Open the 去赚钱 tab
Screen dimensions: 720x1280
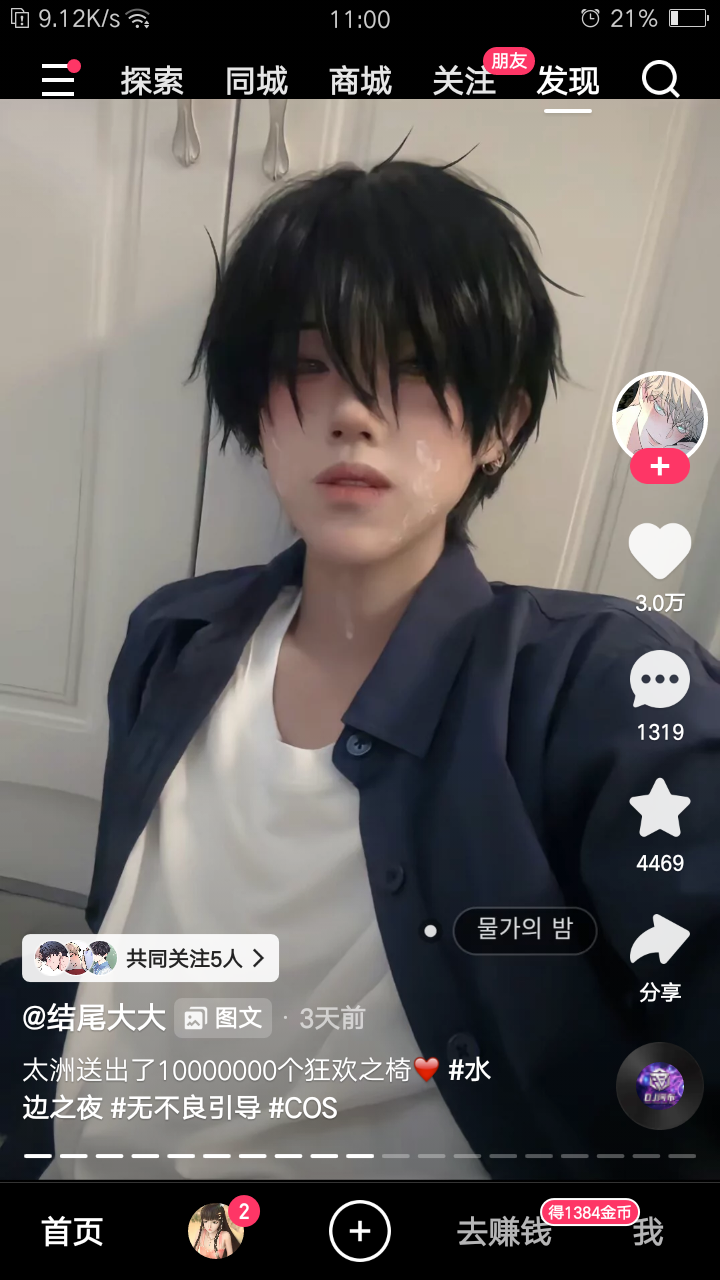click(504, 1232)
